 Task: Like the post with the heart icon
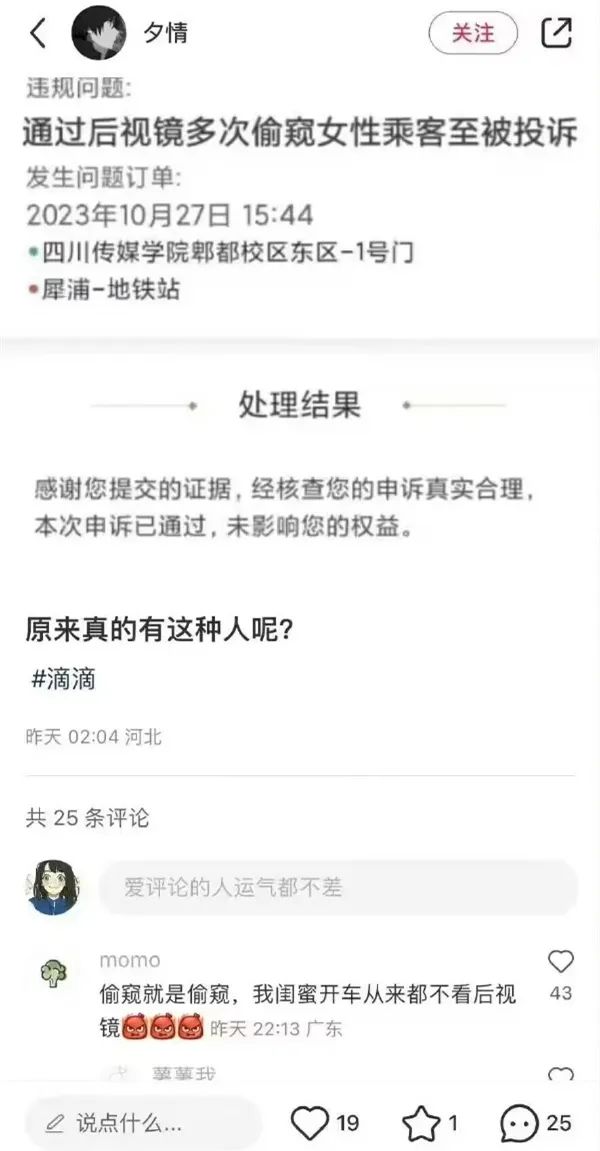click(x=310, y=1122)
